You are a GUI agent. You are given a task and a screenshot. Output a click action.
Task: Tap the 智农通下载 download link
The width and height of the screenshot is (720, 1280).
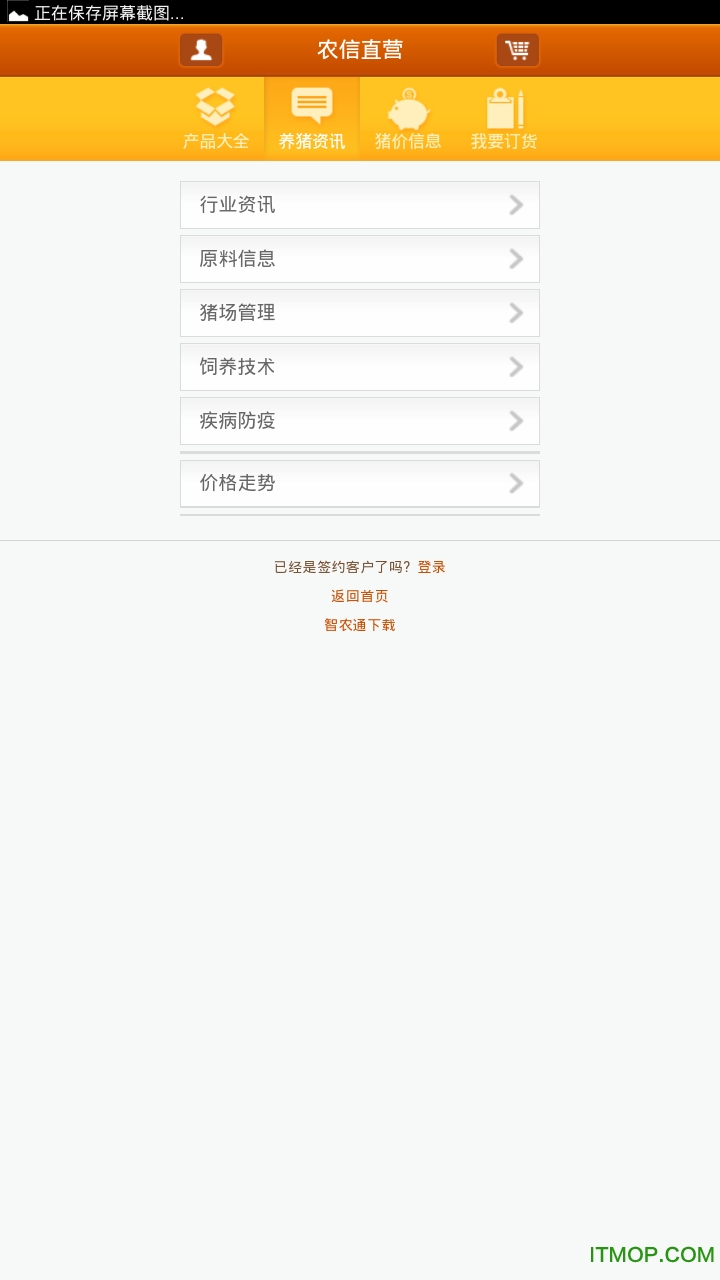[x=359, y=624]
